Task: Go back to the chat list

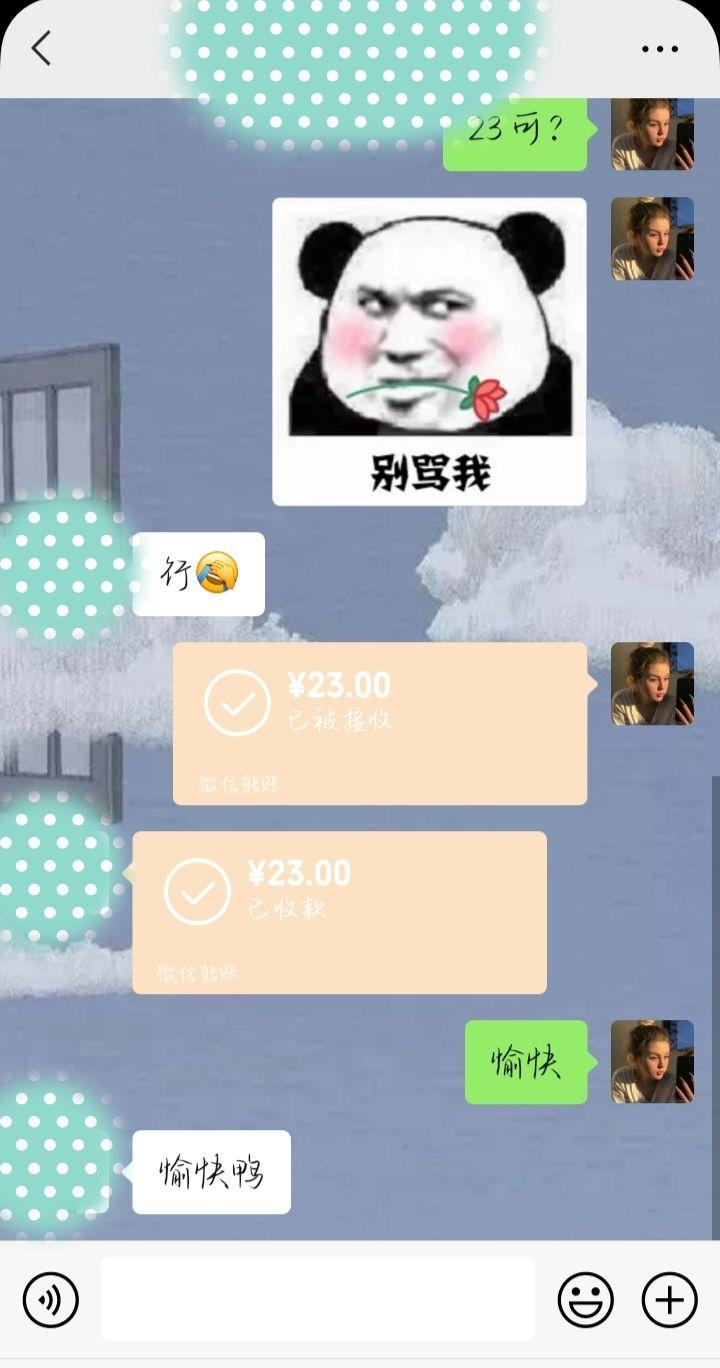Action: [41, 48]
